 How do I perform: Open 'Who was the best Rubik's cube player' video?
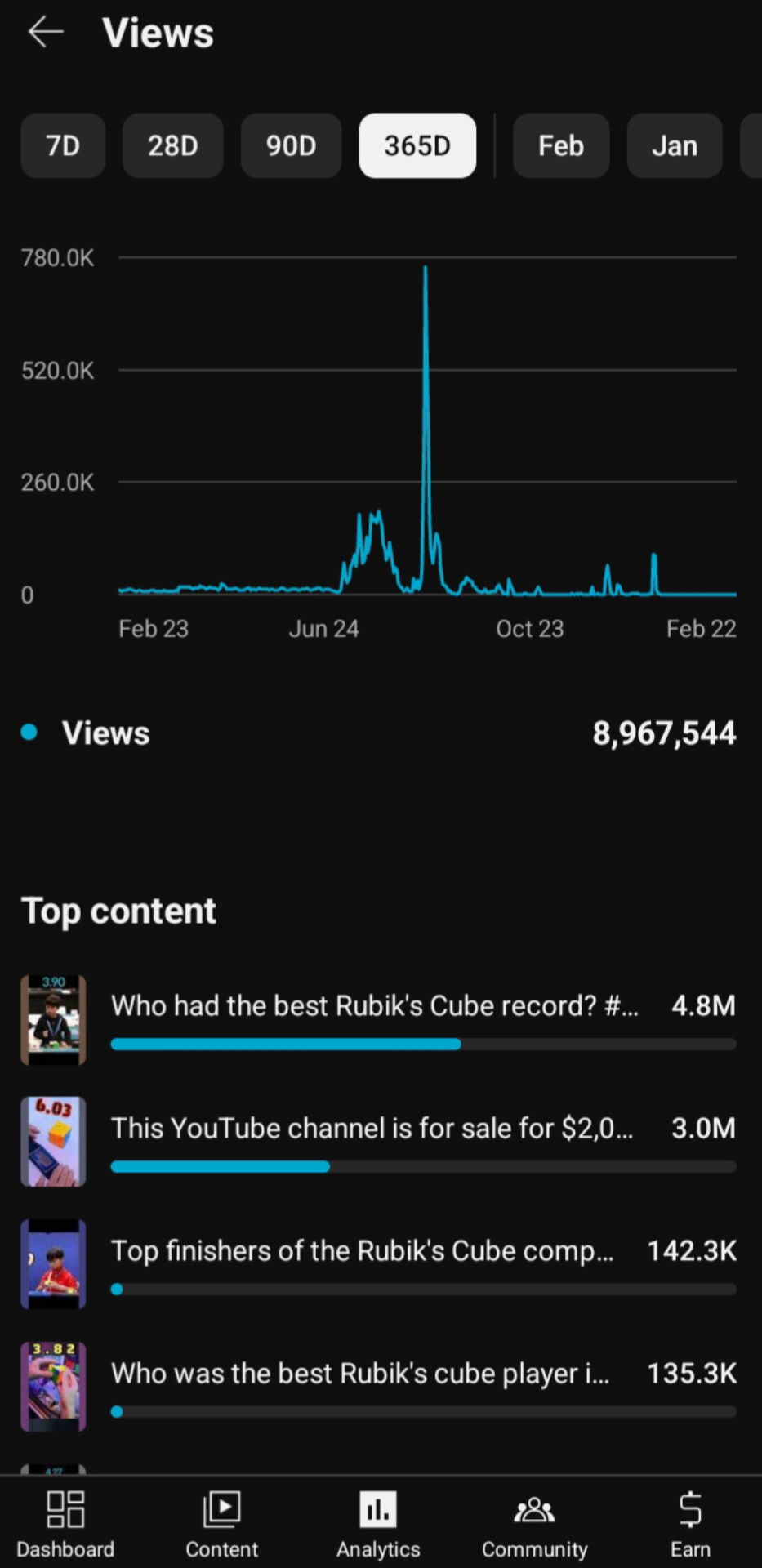tap(360, 1374)
